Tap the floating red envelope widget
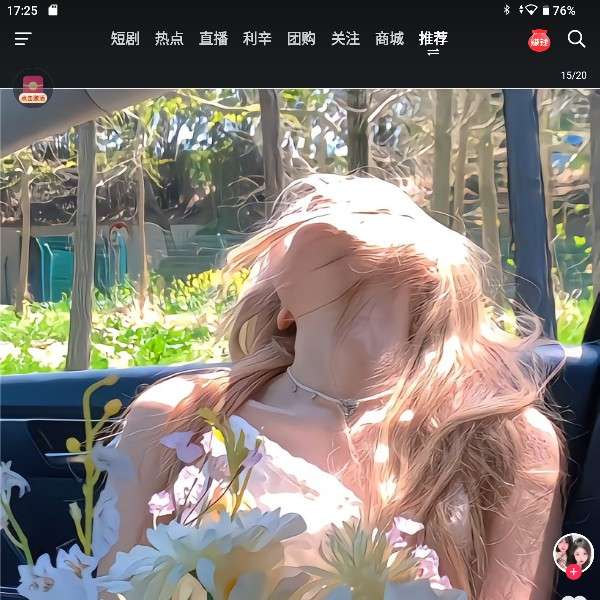This screenshot has width=600, height=600. click(32, 87)
